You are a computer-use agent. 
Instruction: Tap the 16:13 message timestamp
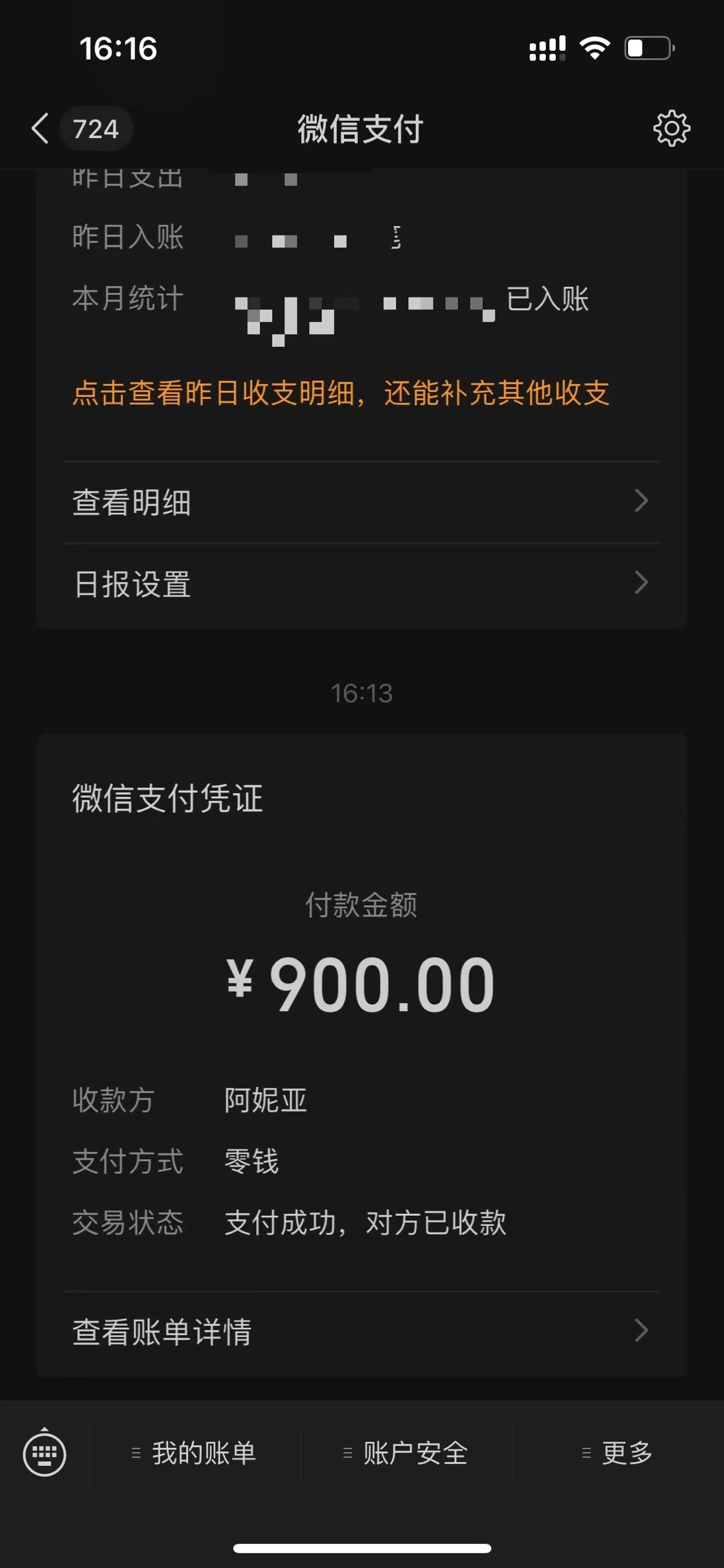[362, 693]
